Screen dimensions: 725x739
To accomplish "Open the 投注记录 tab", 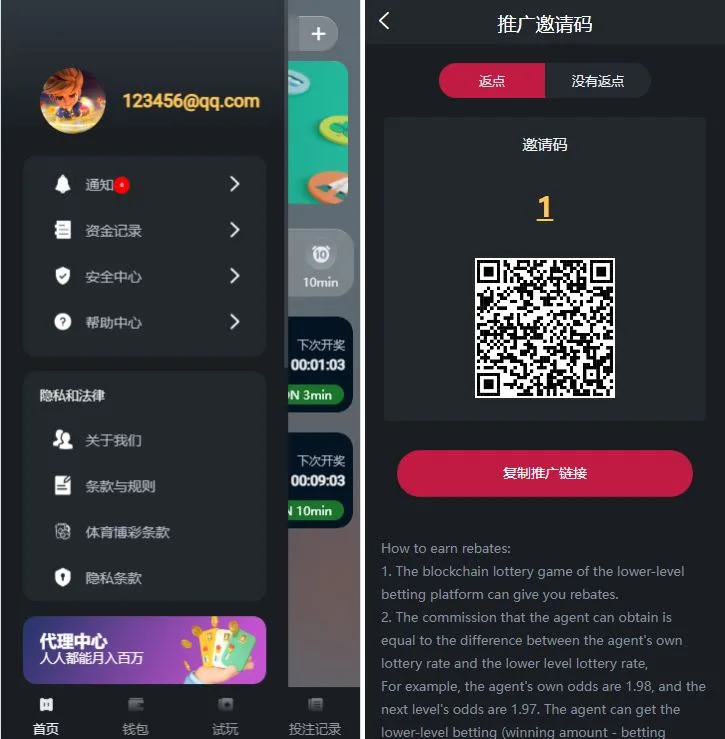I will coord(315,716).
